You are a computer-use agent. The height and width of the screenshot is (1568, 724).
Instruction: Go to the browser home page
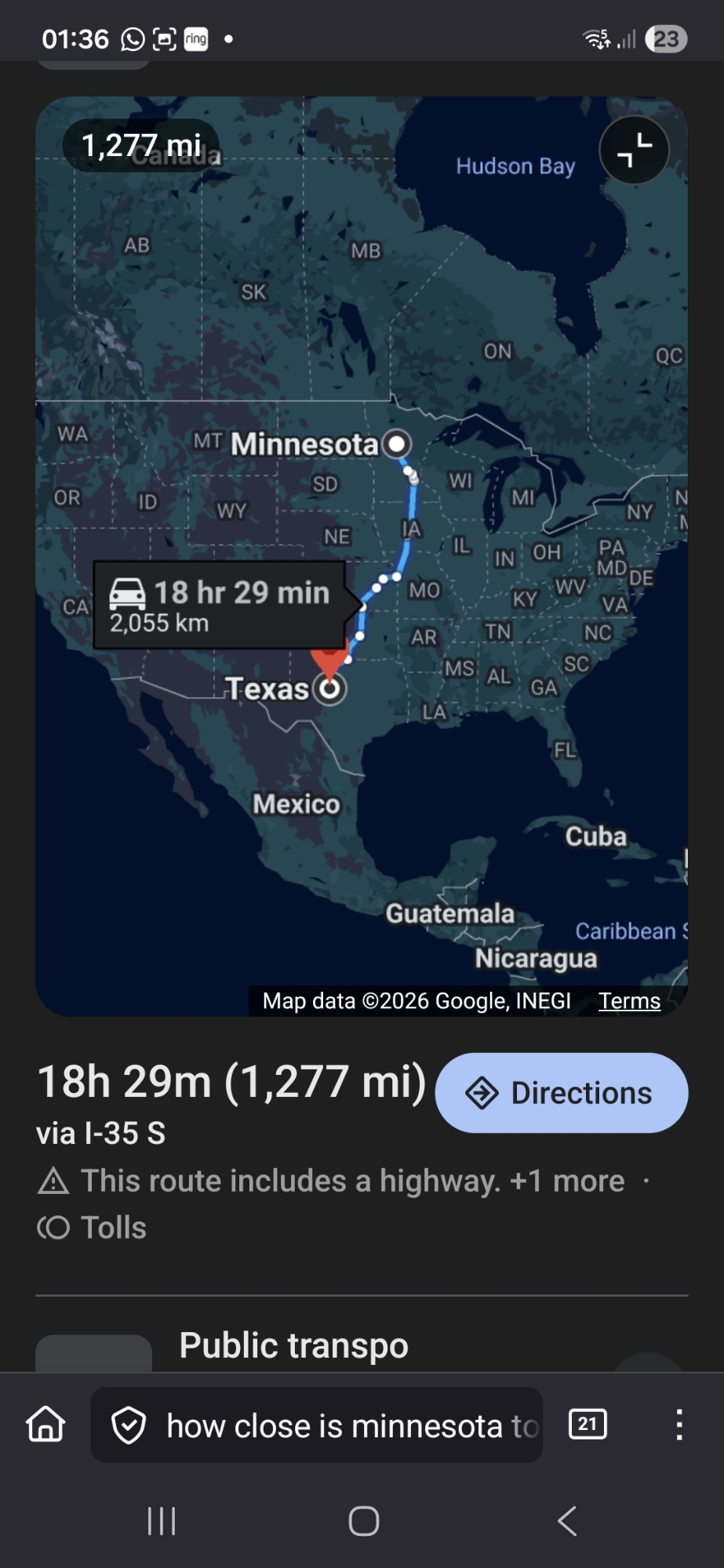pyautogui.click(x=45, y=1425)
